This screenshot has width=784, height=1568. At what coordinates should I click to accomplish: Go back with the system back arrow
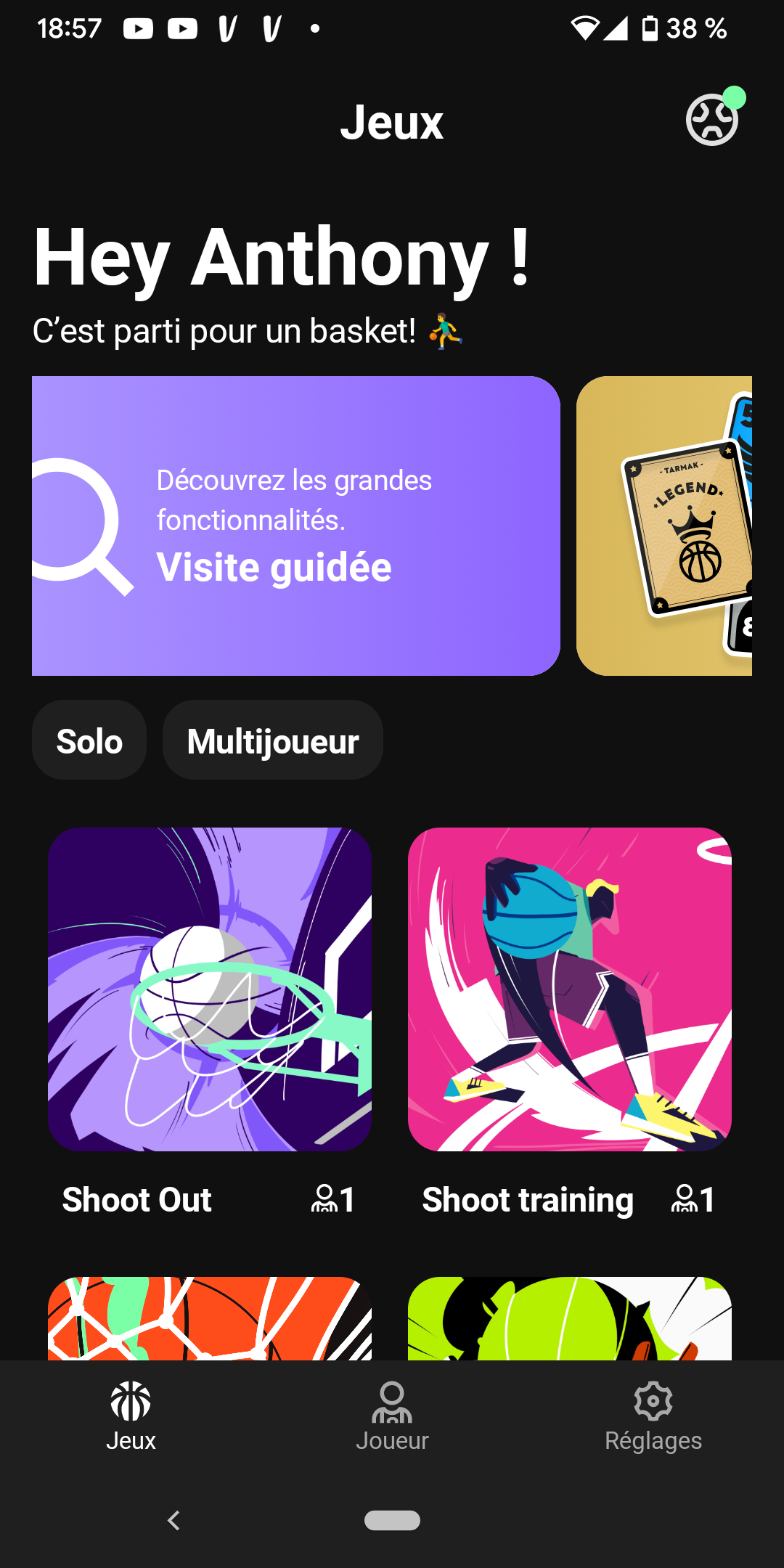[173, 1520]
